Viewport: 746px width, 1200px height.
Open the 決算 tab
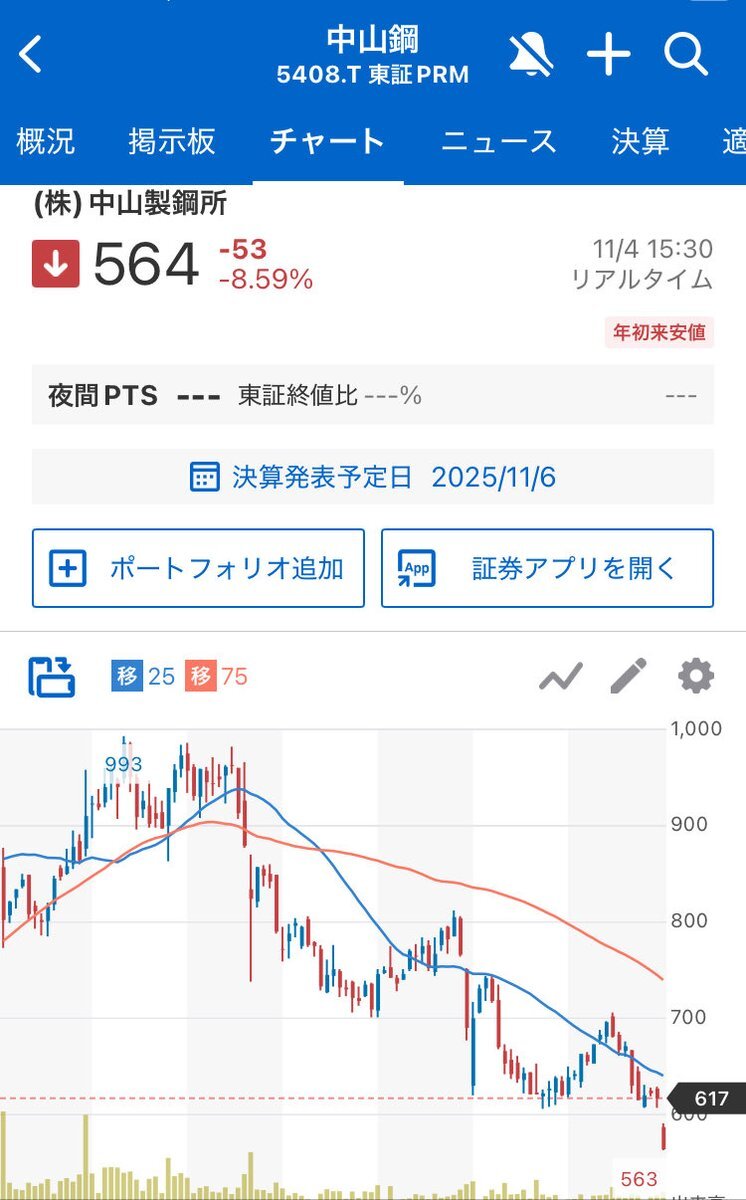(640, 141)
